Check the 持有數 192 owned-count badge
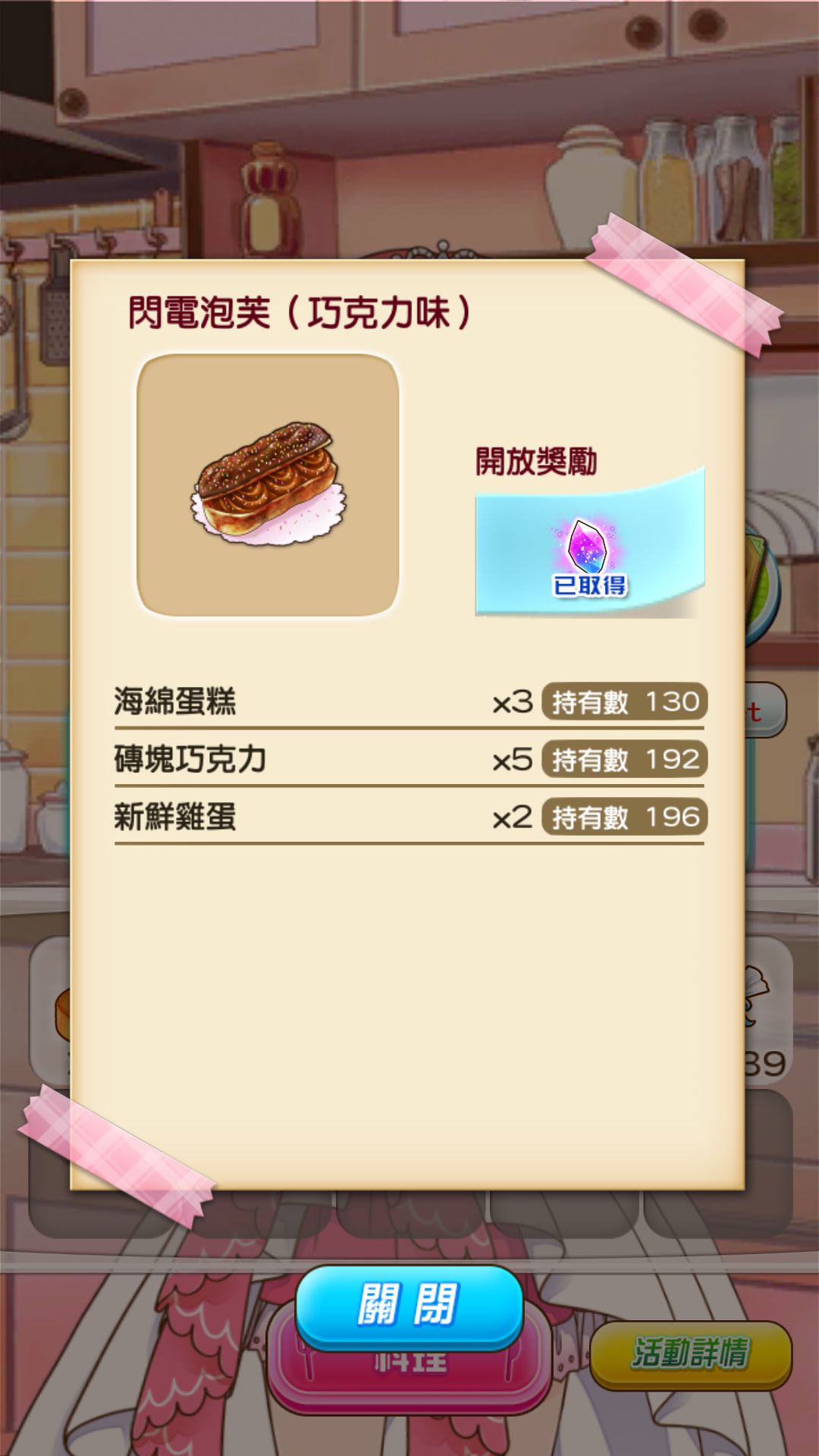This screenshot has width=819, height=1456. point(623,759)
